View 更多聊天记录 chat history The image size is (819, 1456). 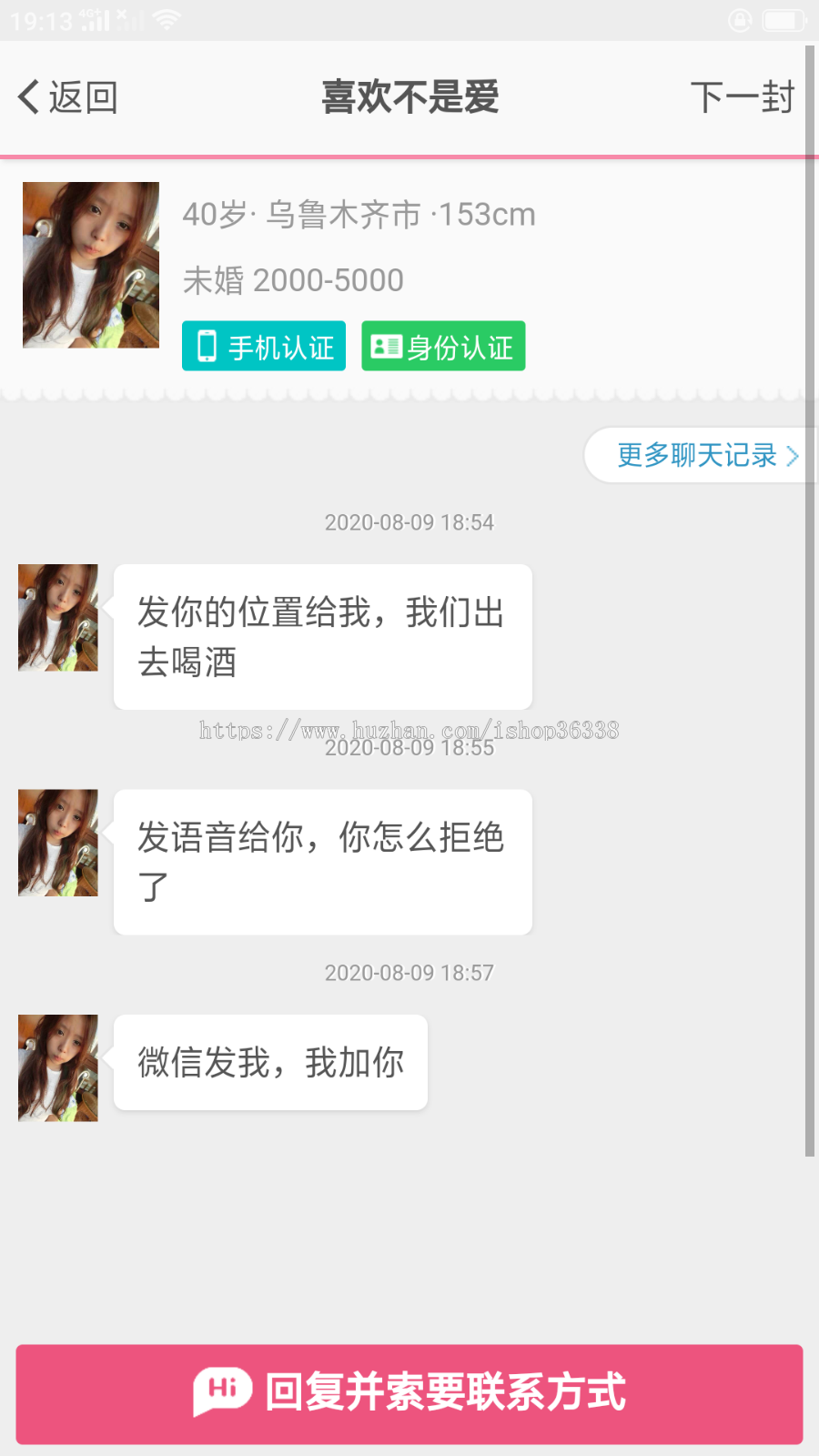(699, 455)
